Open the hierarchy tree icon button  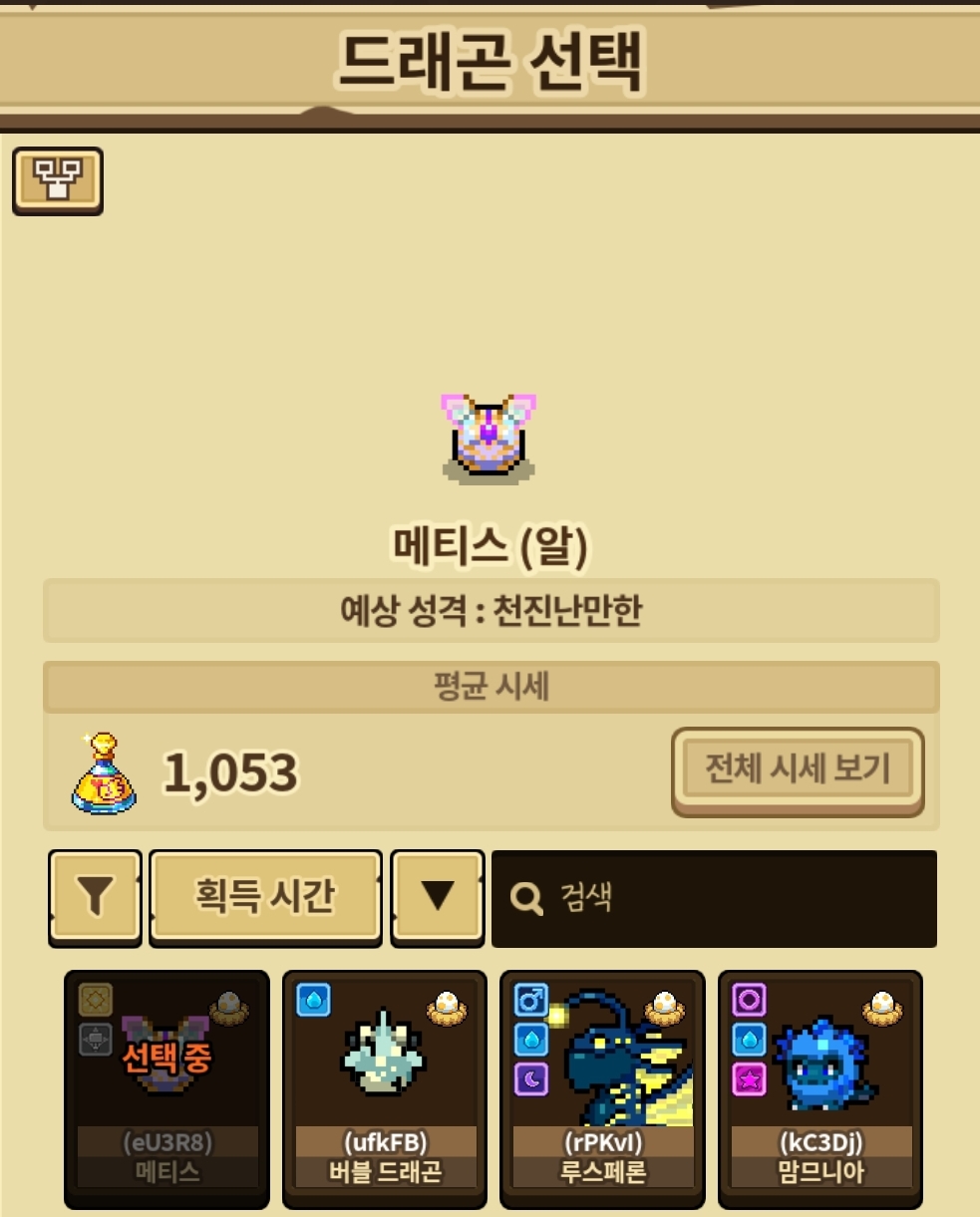[x=58, y=180]
